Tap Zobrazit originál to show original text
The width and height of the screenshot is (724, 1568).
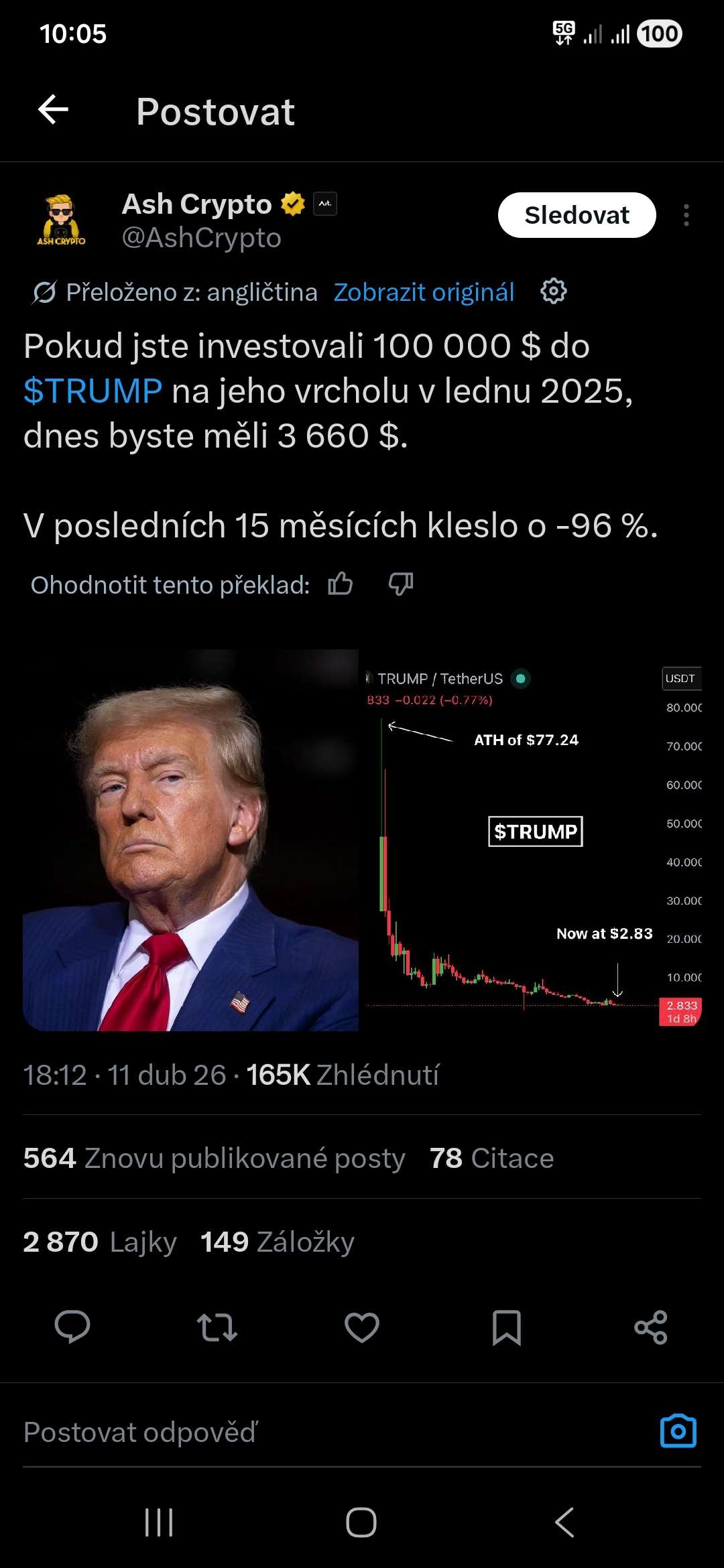(424, 292)
